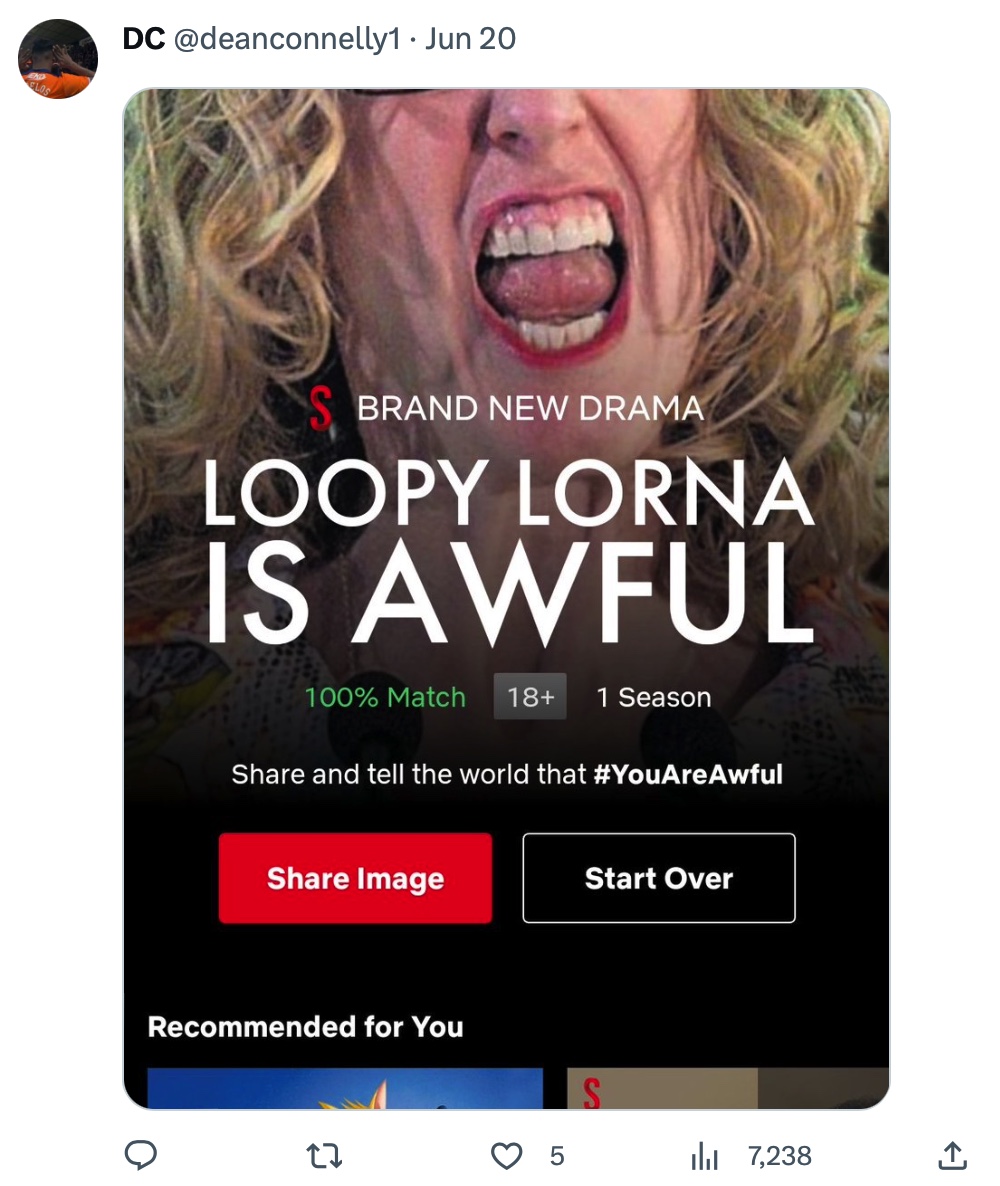1000x1186 pixels.
Task: Reply to DC's post
Action: pyautogui.click(x=140, y=1156)
